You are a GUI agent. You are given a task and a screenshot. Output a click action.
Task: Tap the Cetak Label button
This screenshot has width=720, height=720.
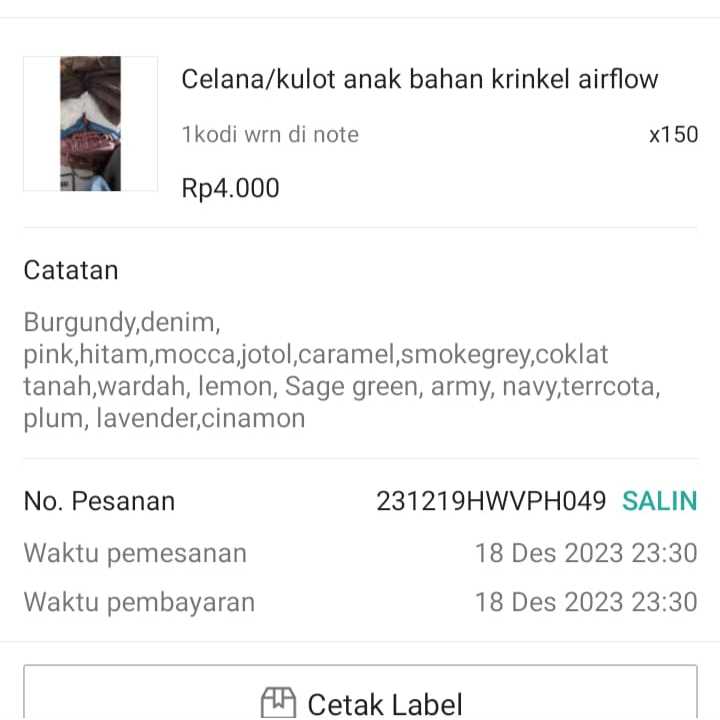(360, 699)
